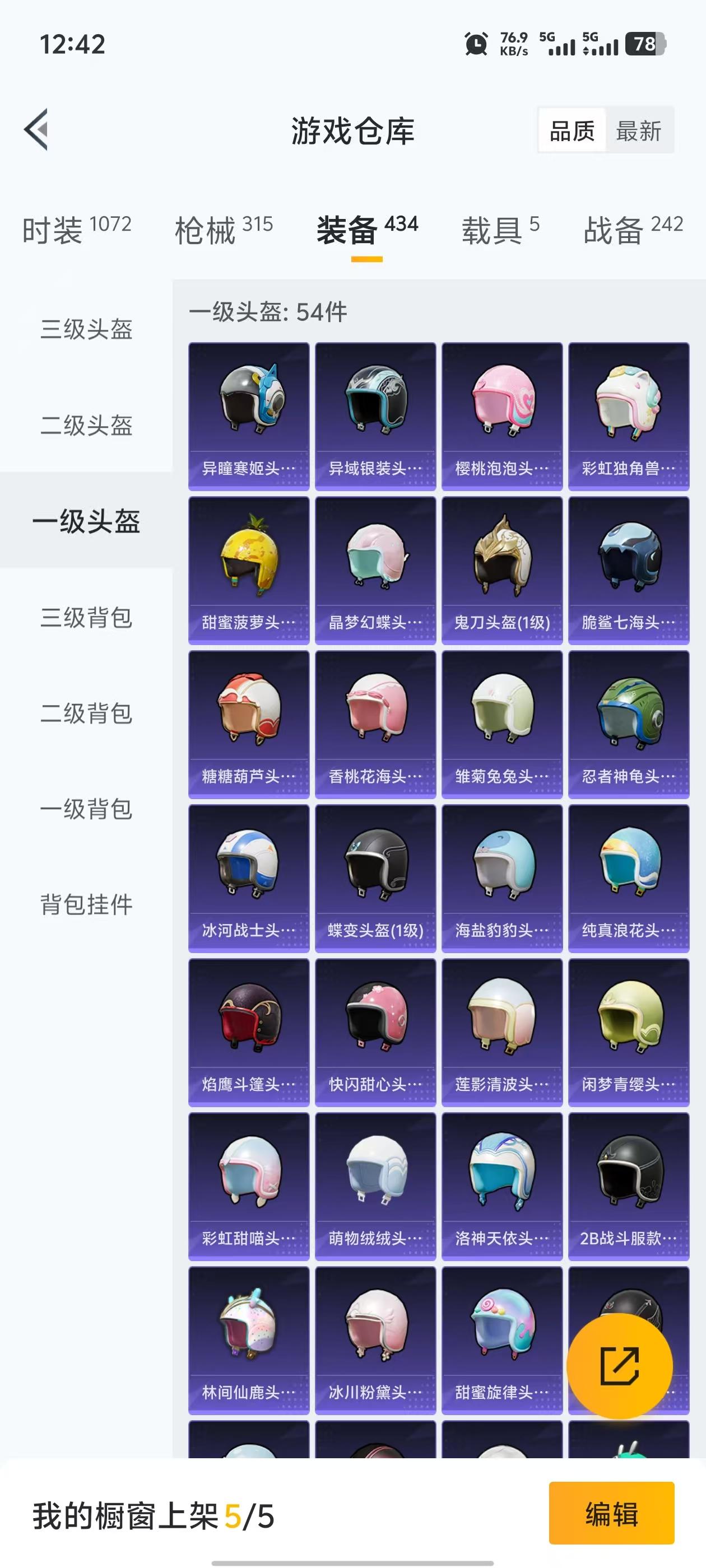The width and height of the screenshot is (706, 1568).
Task: Tap the orange share floating button
Action: [x=621, y=1366]
